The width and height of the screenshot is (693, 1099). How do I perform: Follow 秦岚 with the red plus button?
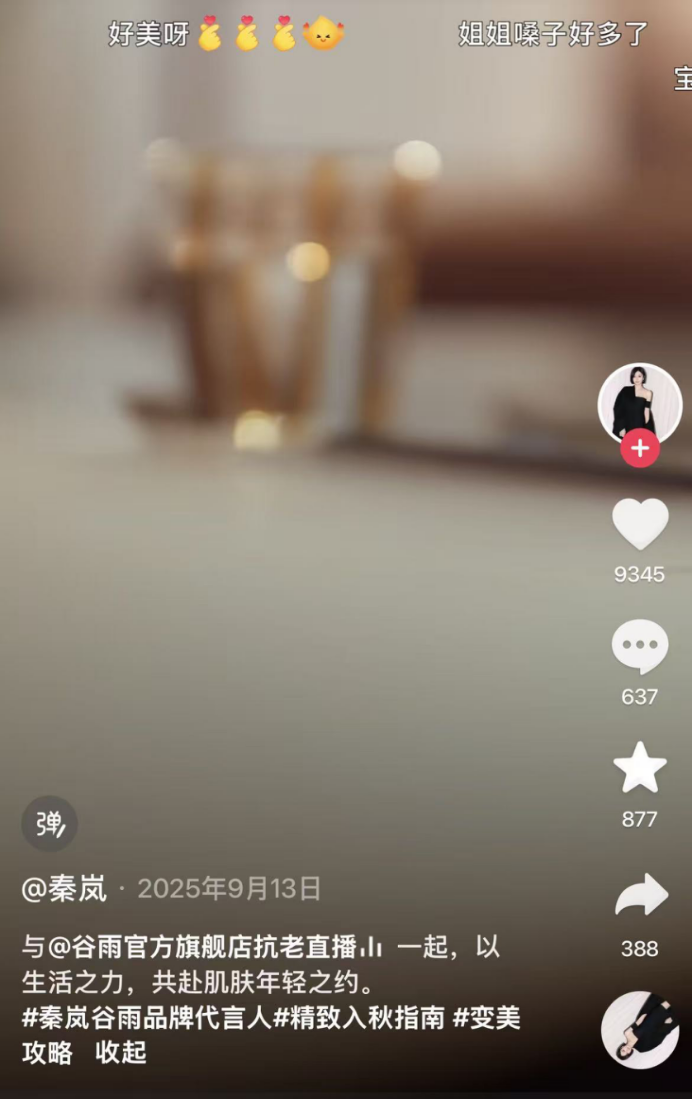pyautogui.click(x=640, y=449)
